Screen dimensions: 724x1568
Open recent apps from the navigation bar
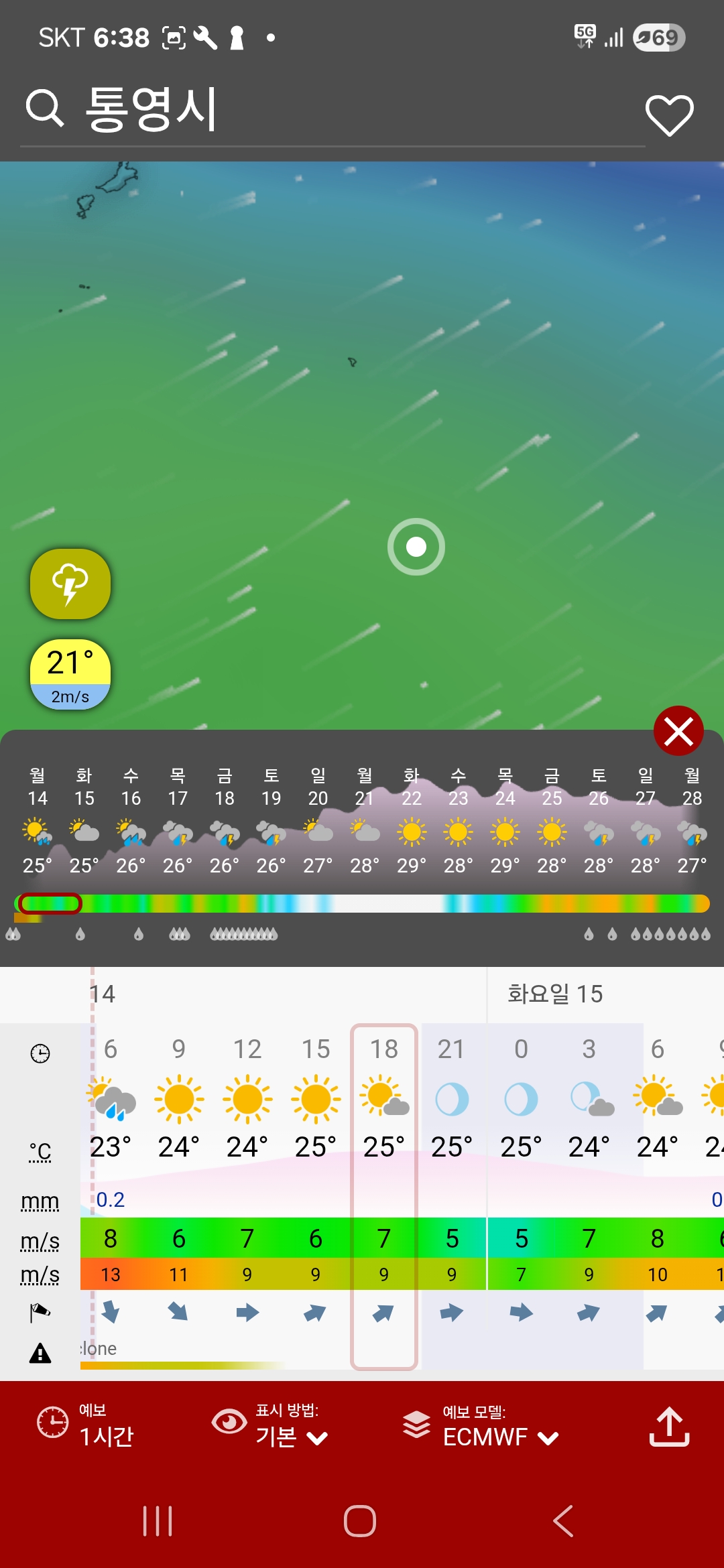tap(158, 1520)
